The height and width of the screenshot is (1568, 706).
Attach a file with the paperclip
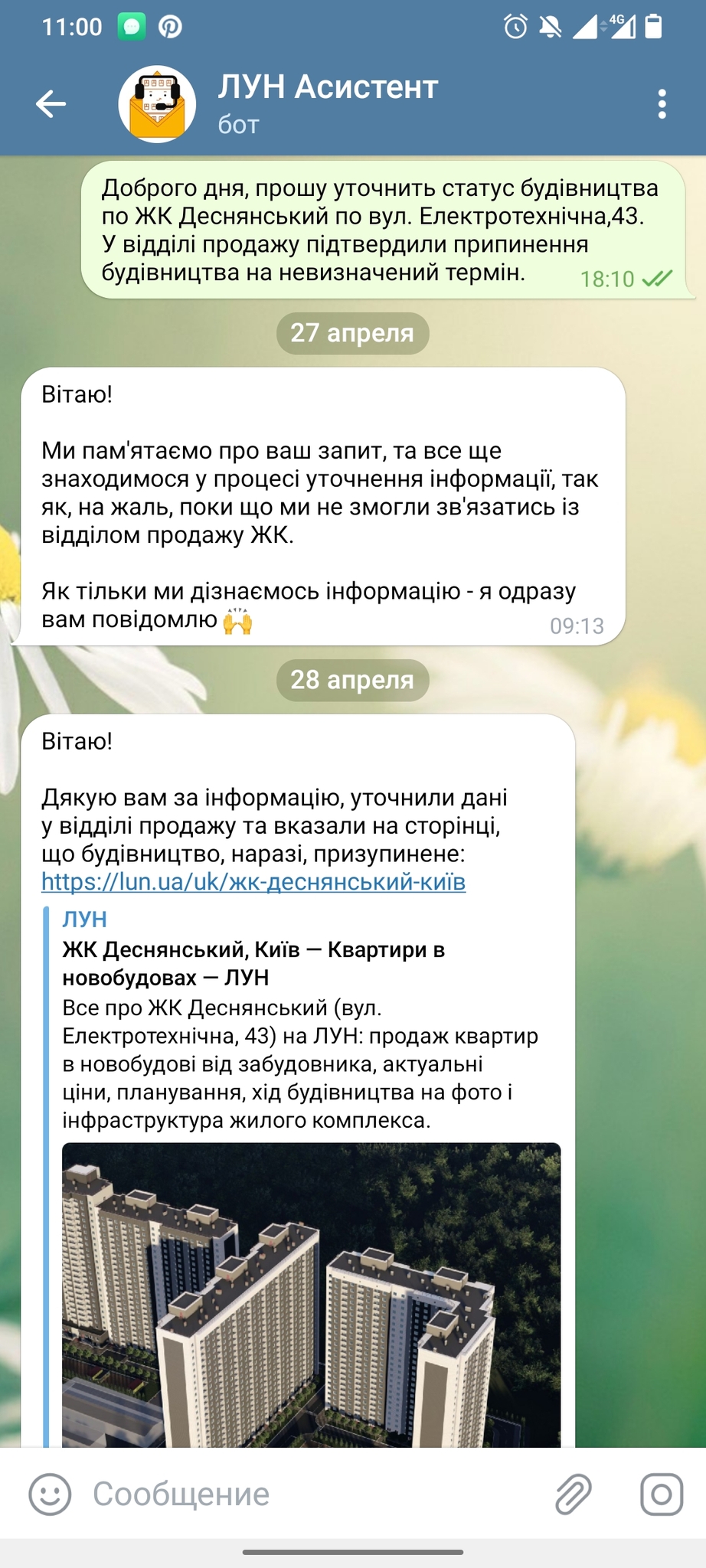point(573,1494)
